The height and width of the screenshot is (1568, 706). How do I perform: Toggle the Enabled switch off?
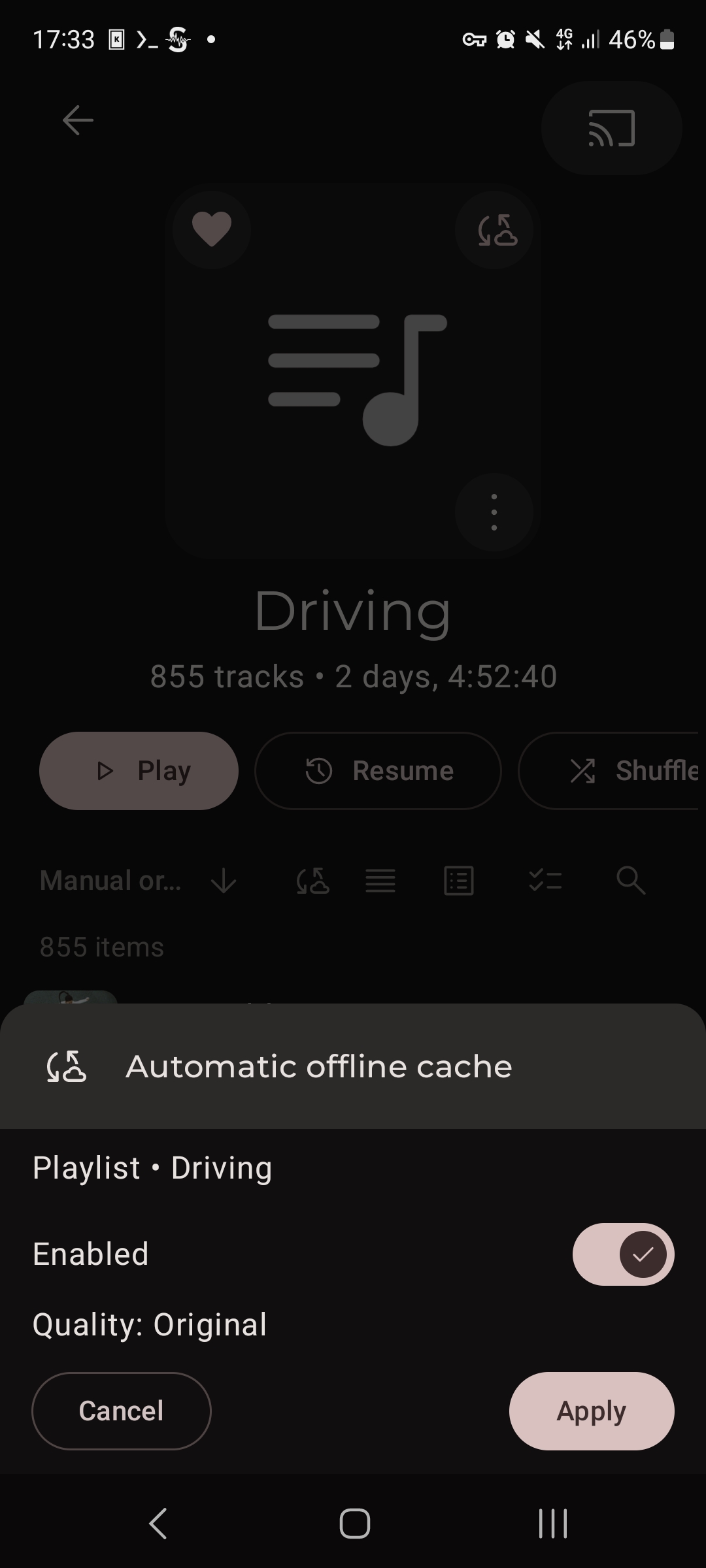point(623,1254)
